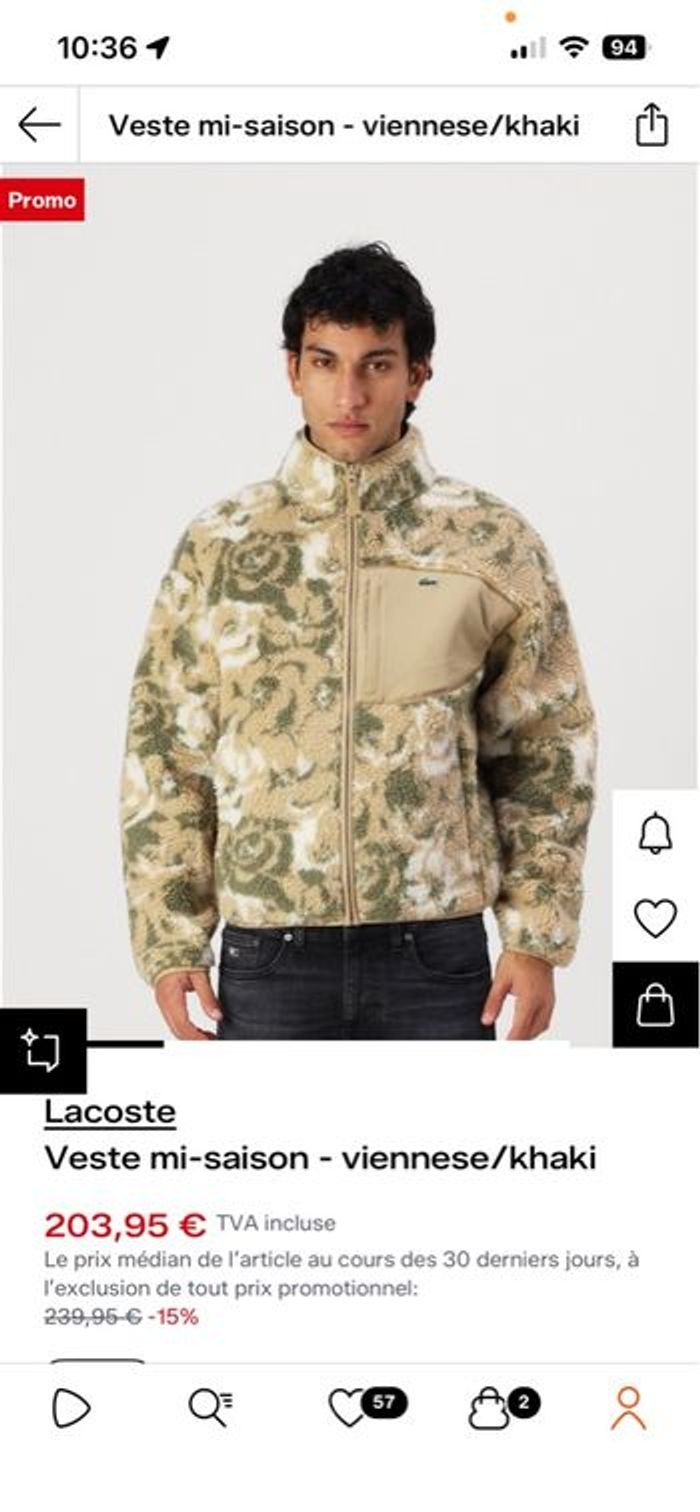700x1512 pixels.
Task: Open the Lacoste brand link
Action: (x=110, y=1111)
